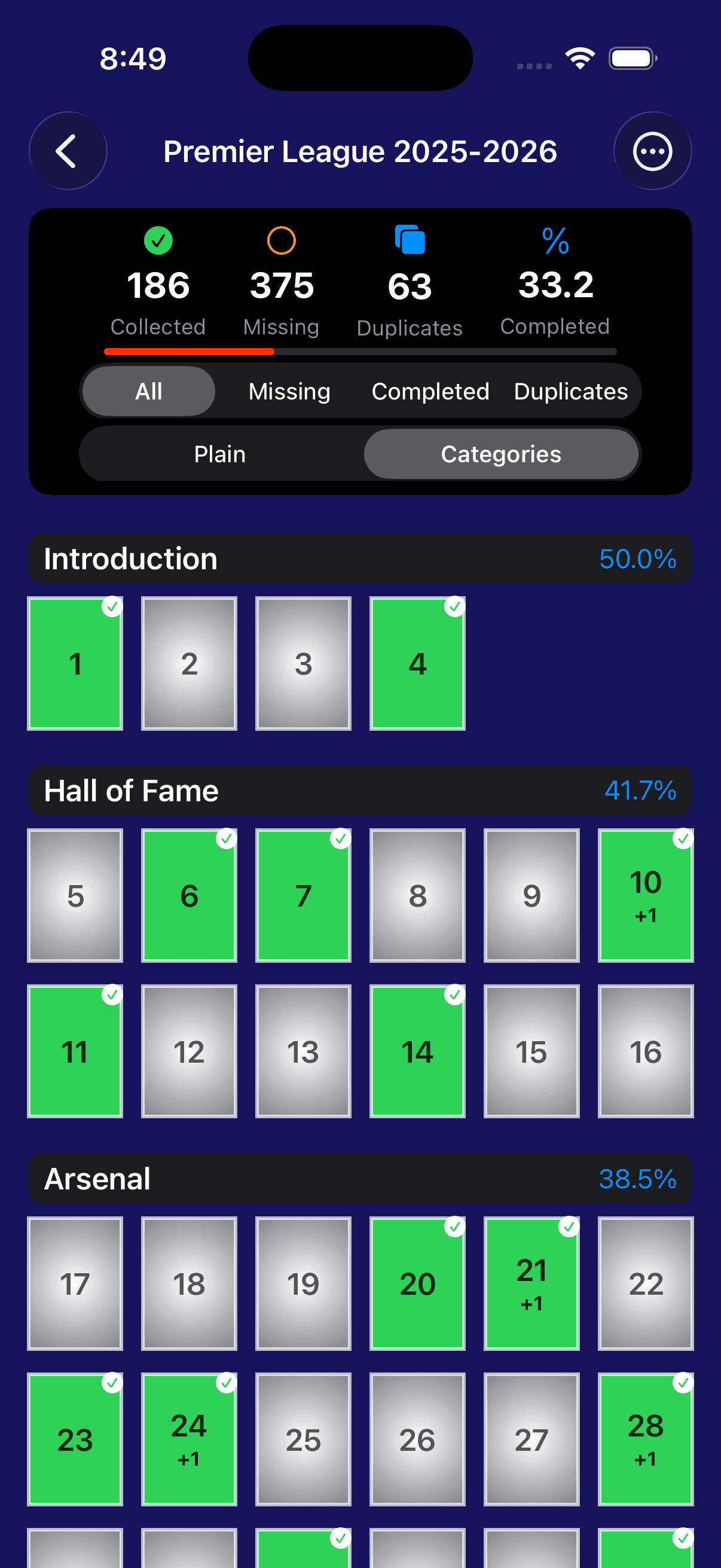The image size is (721, 1568).
Task: Tap sticker 21 with a duplicate
Action: click(x=531, y=1283)
